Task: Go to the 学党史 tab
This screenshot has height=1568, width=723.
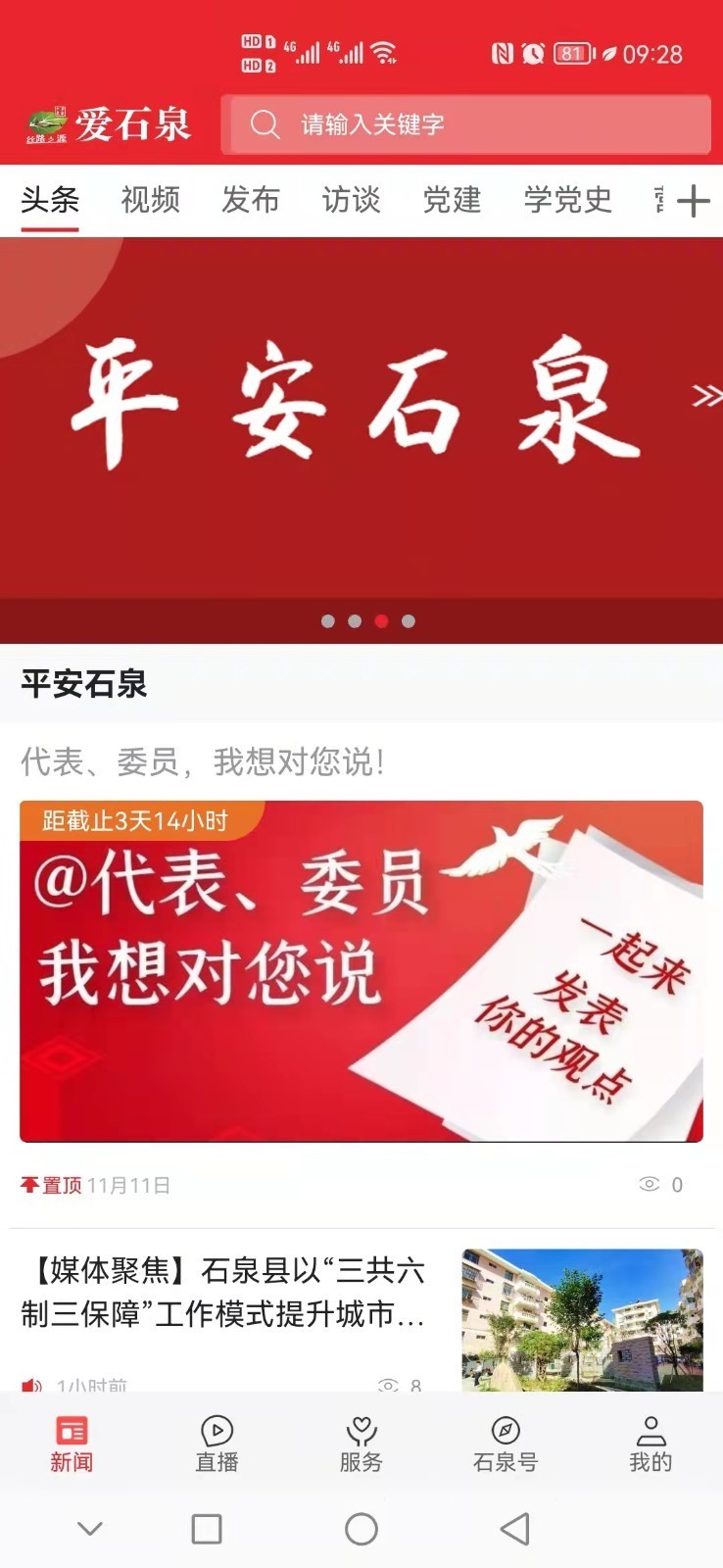Action: 567,200
